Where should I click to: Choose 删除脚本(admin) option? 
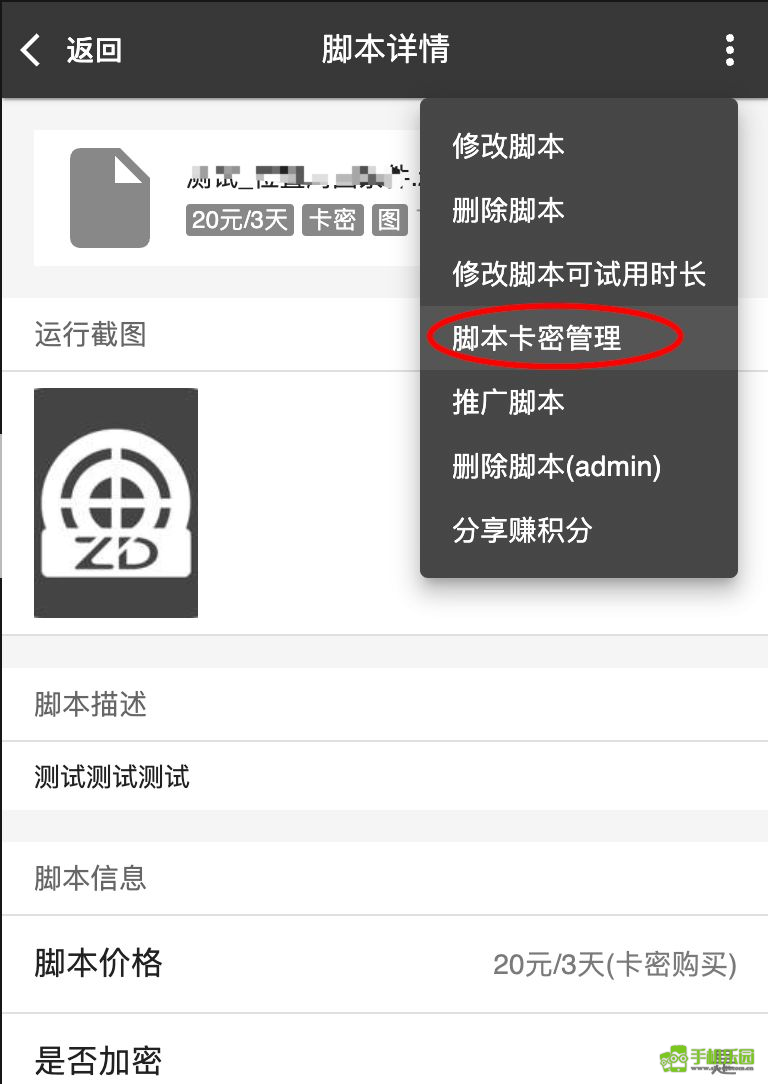[x=579, y=467]
